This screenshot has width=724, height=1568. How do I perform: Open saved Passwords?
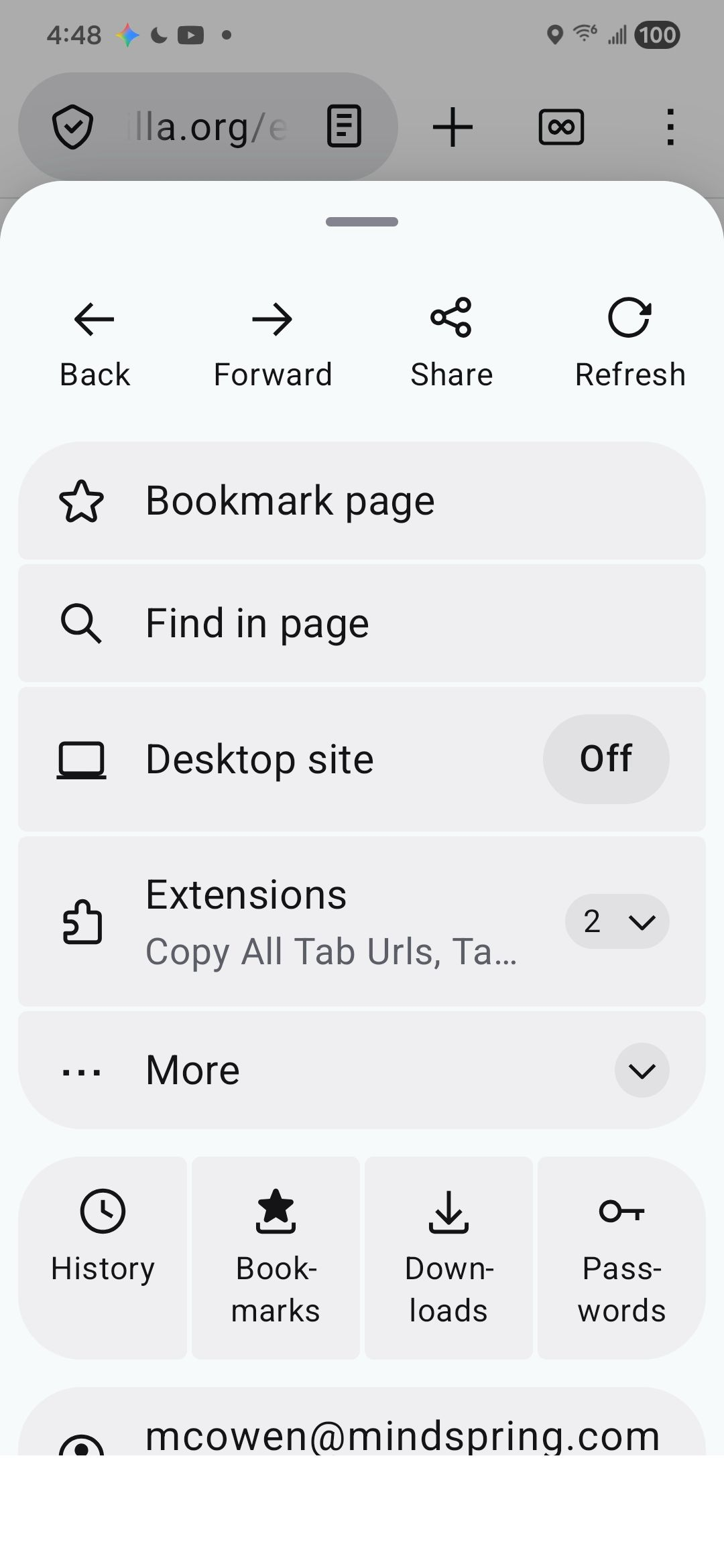[621, 1256]
